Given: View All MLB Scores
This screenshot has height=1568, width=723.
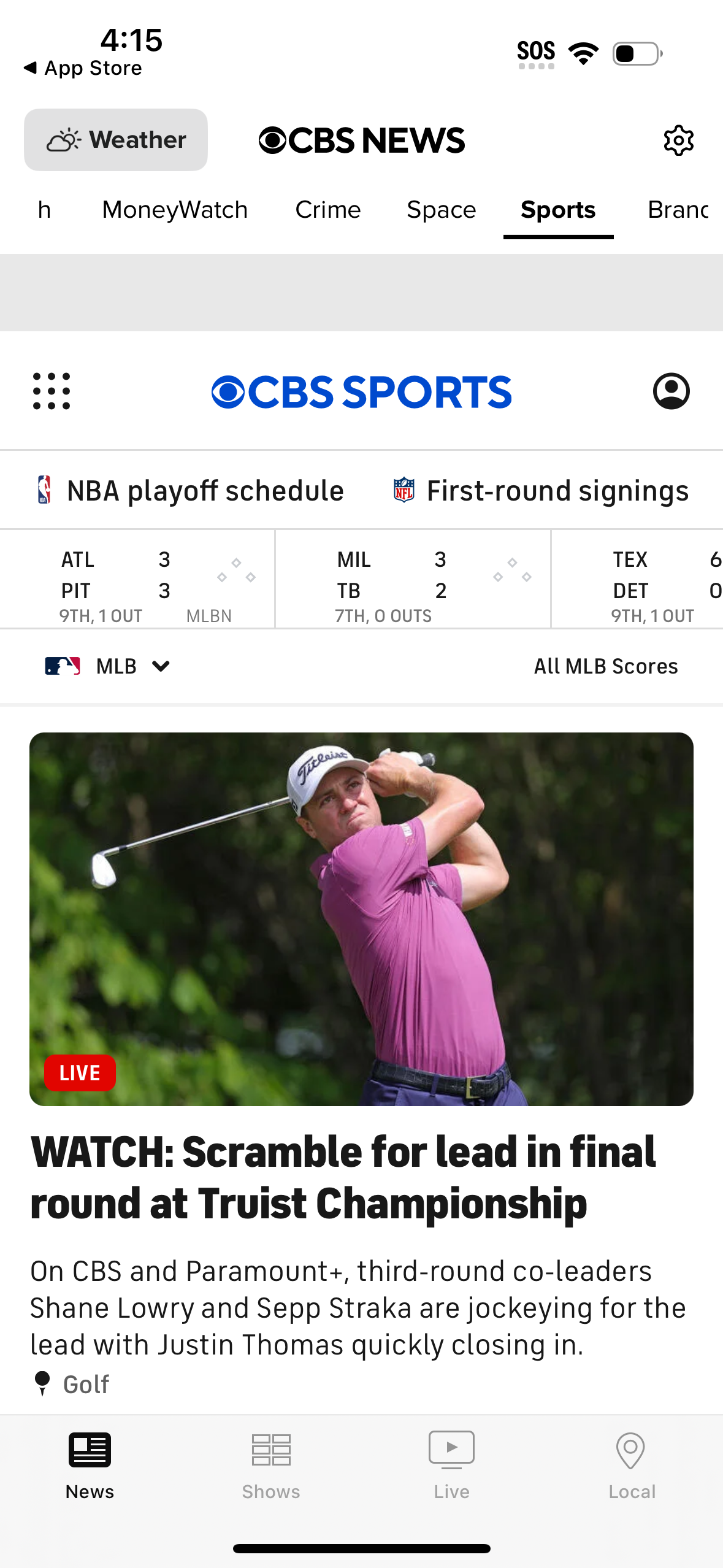Looking at the screenshot, I should tap(606, 666).
